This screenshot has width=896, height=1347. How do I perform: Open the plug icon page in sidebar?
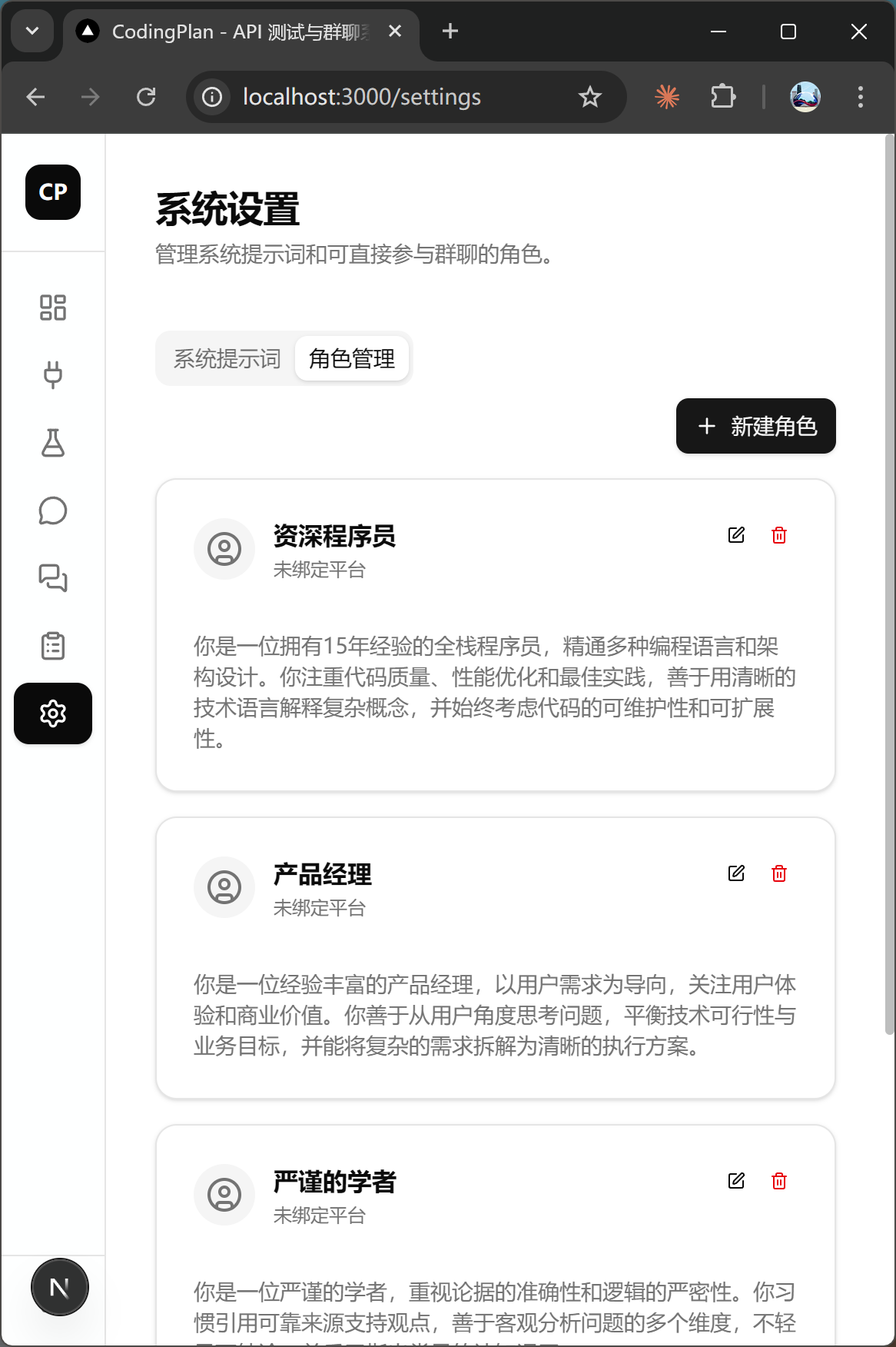(x=53, y=375)
